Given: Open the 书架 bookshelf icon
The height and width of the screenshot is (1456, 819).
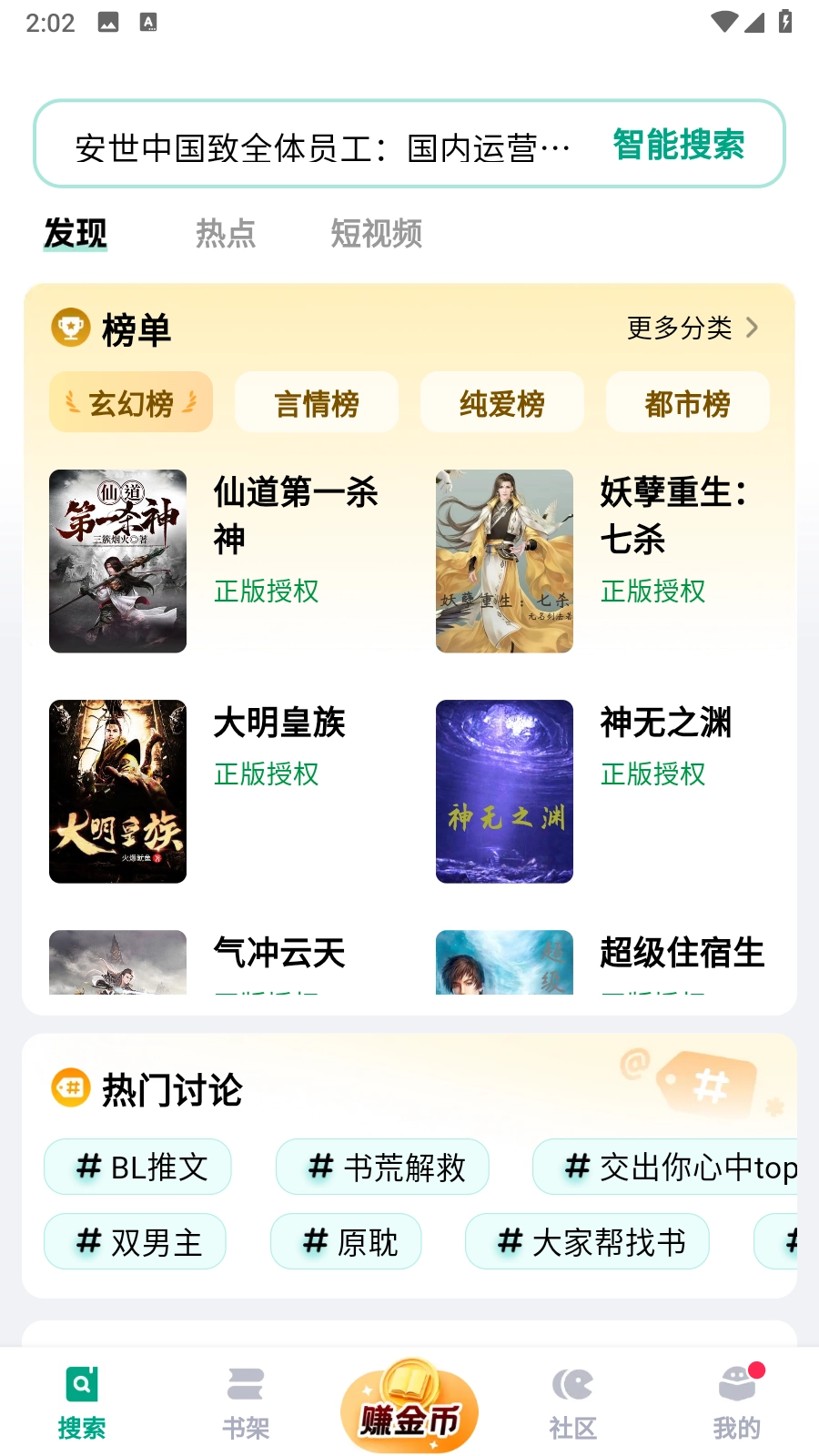Looking at the screenshot, I should tap(245, 1385).
